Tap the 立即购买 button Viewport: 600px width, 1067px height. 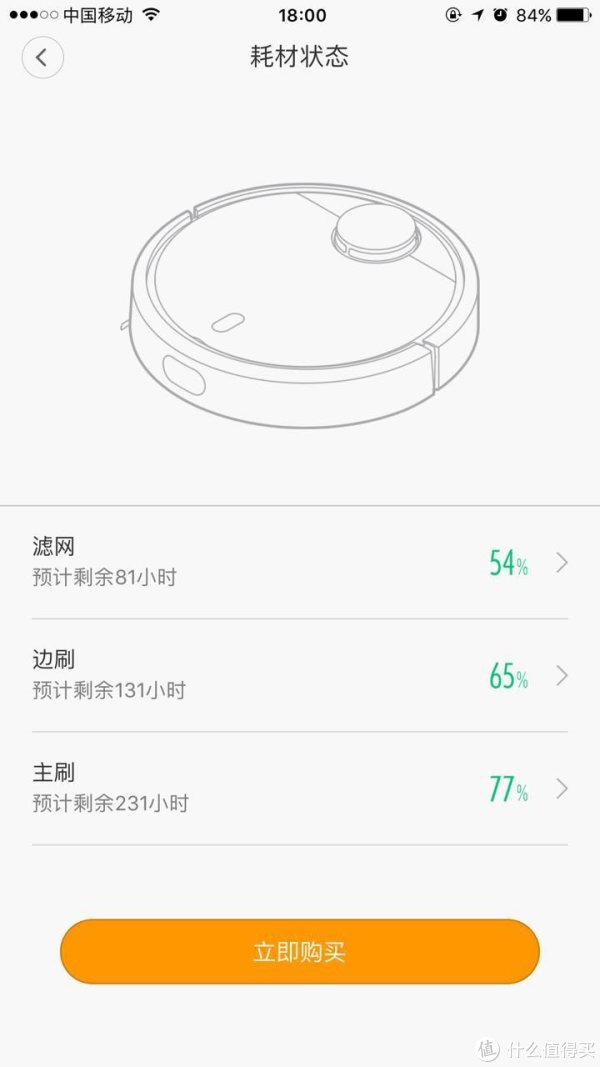click(300, 951)
